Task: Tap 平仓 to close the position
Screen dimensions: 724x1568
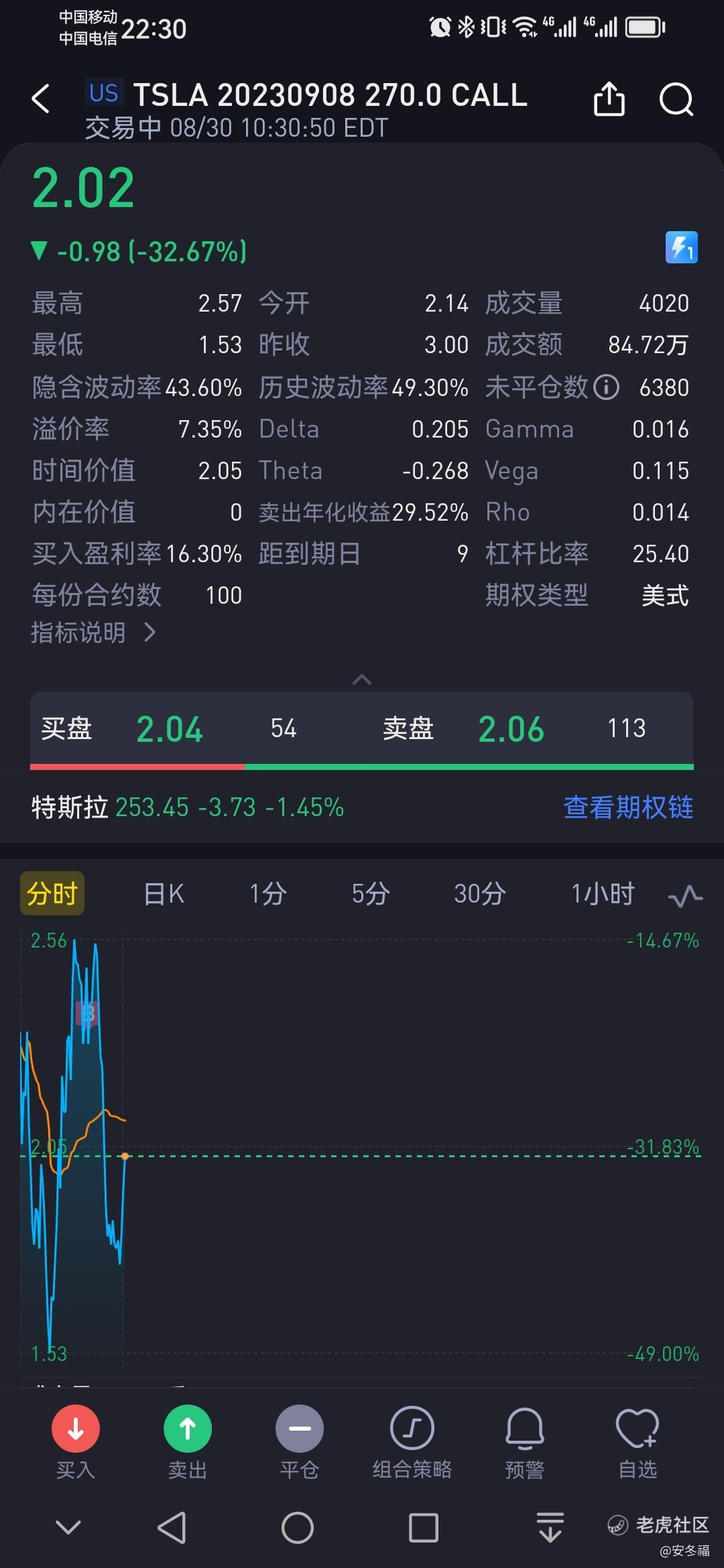Action: (x=300, y=1441)
